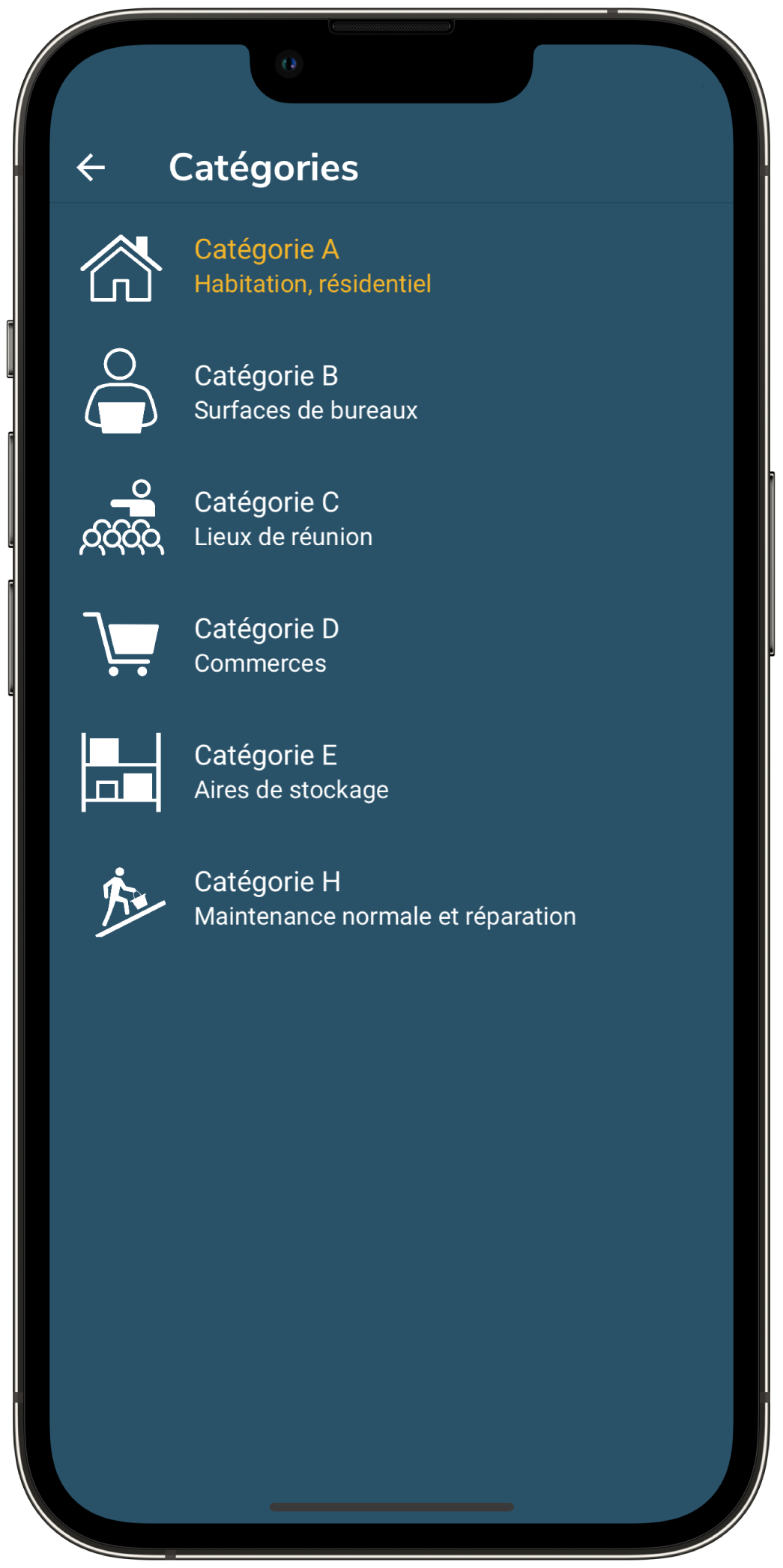The width and height of the screenshot is (783, 1568).
Task: Pick Catégorie D Commerces
Action: tap(391, 646)
